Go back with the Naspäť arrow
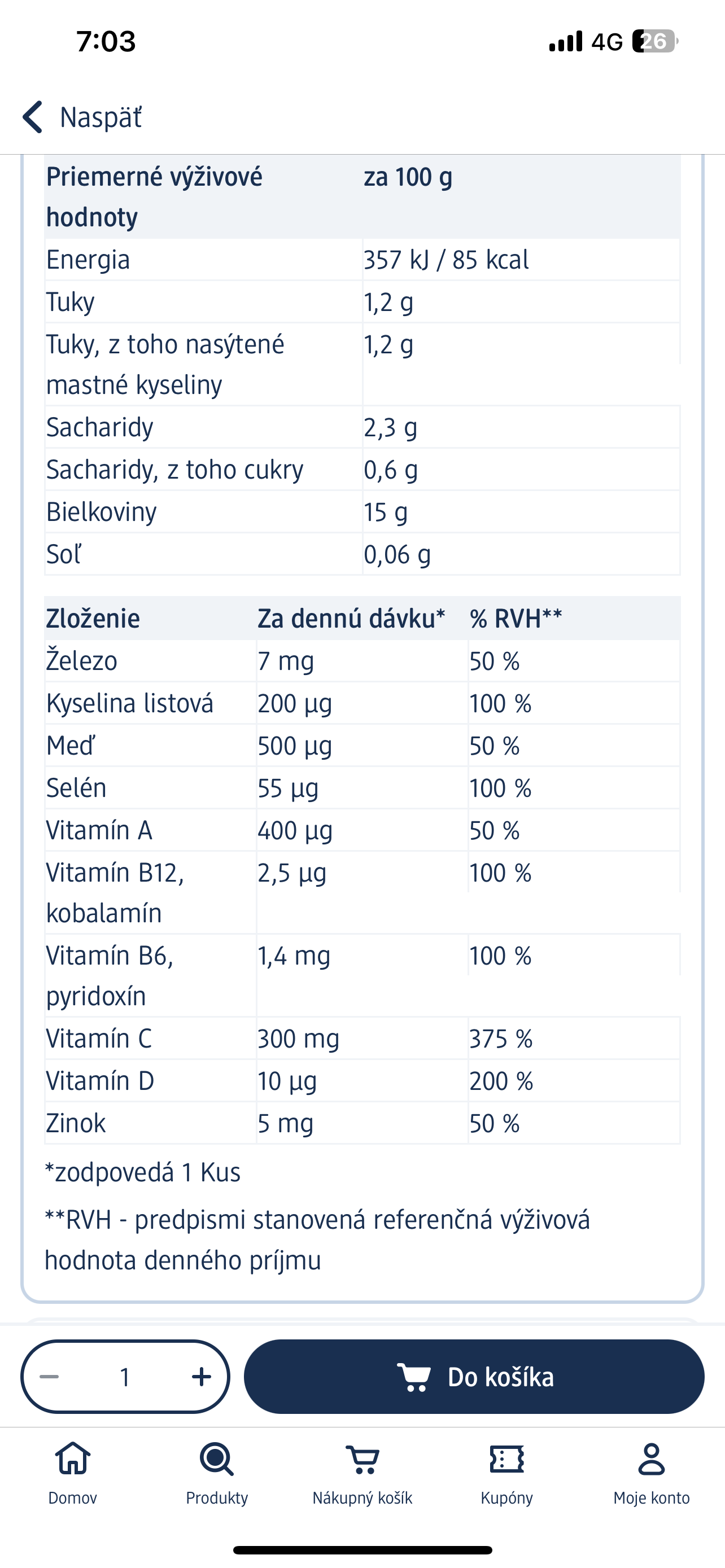 coord(82,117)
